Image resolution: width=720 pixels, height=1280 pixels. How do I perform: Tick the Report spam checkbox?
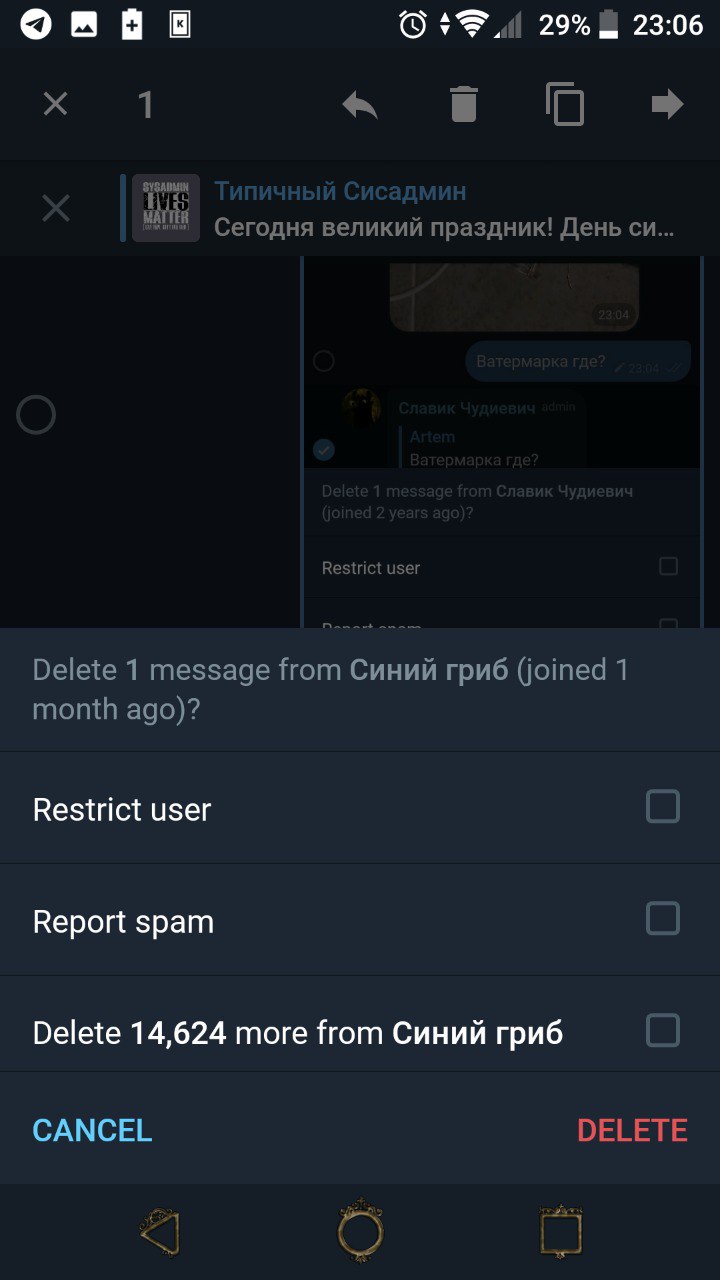click(x=662, y=919)
